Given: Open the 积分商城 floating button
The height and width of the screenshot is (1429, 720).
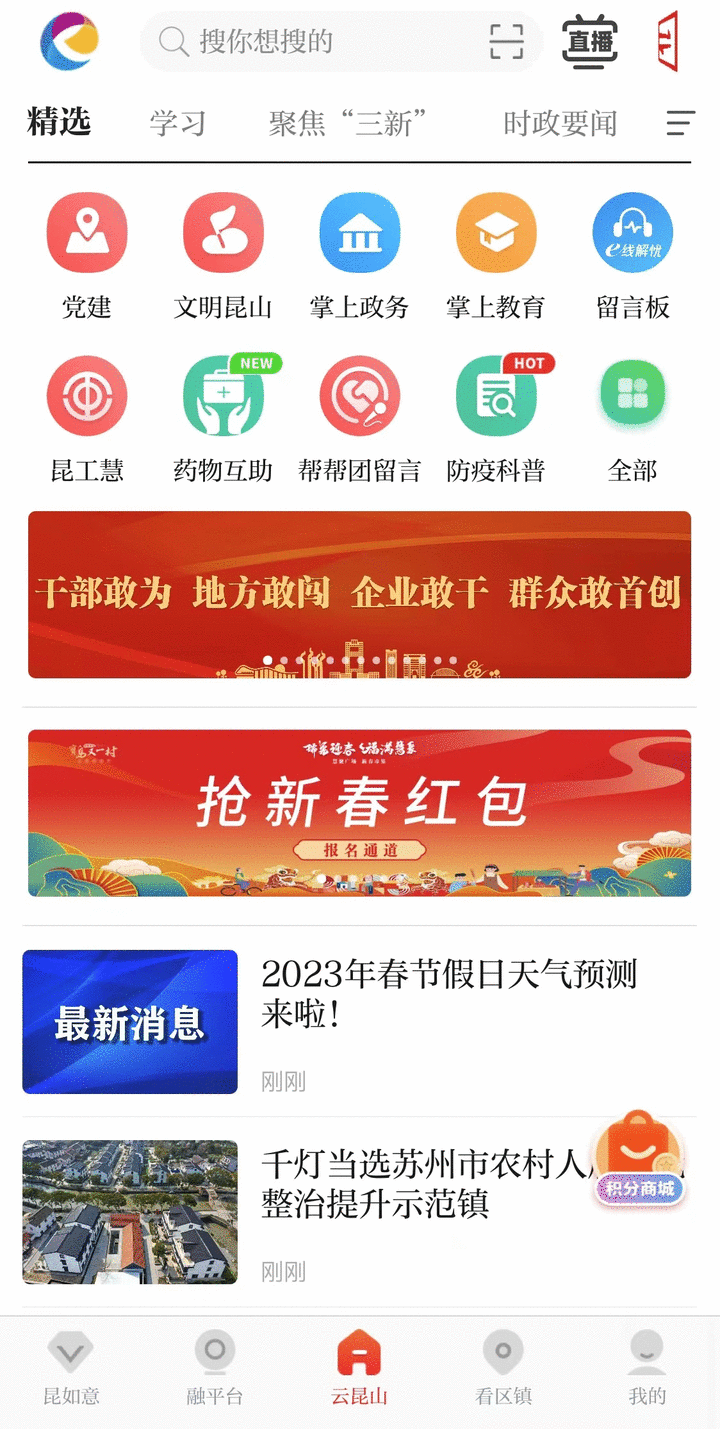Looking at the screenshot, I should (x=638, y=1160).
